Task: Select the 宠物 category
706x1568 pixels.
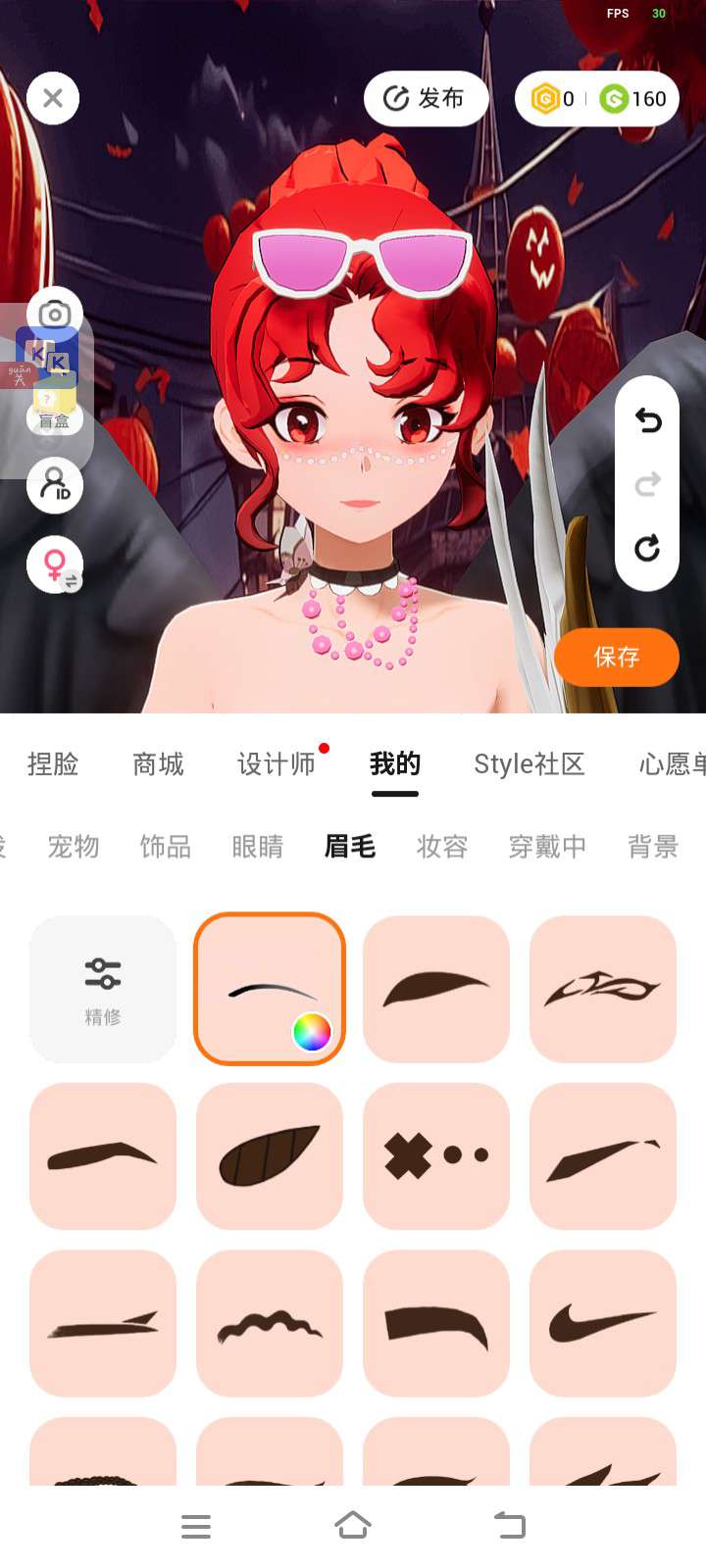Action: tap(74, 847)
